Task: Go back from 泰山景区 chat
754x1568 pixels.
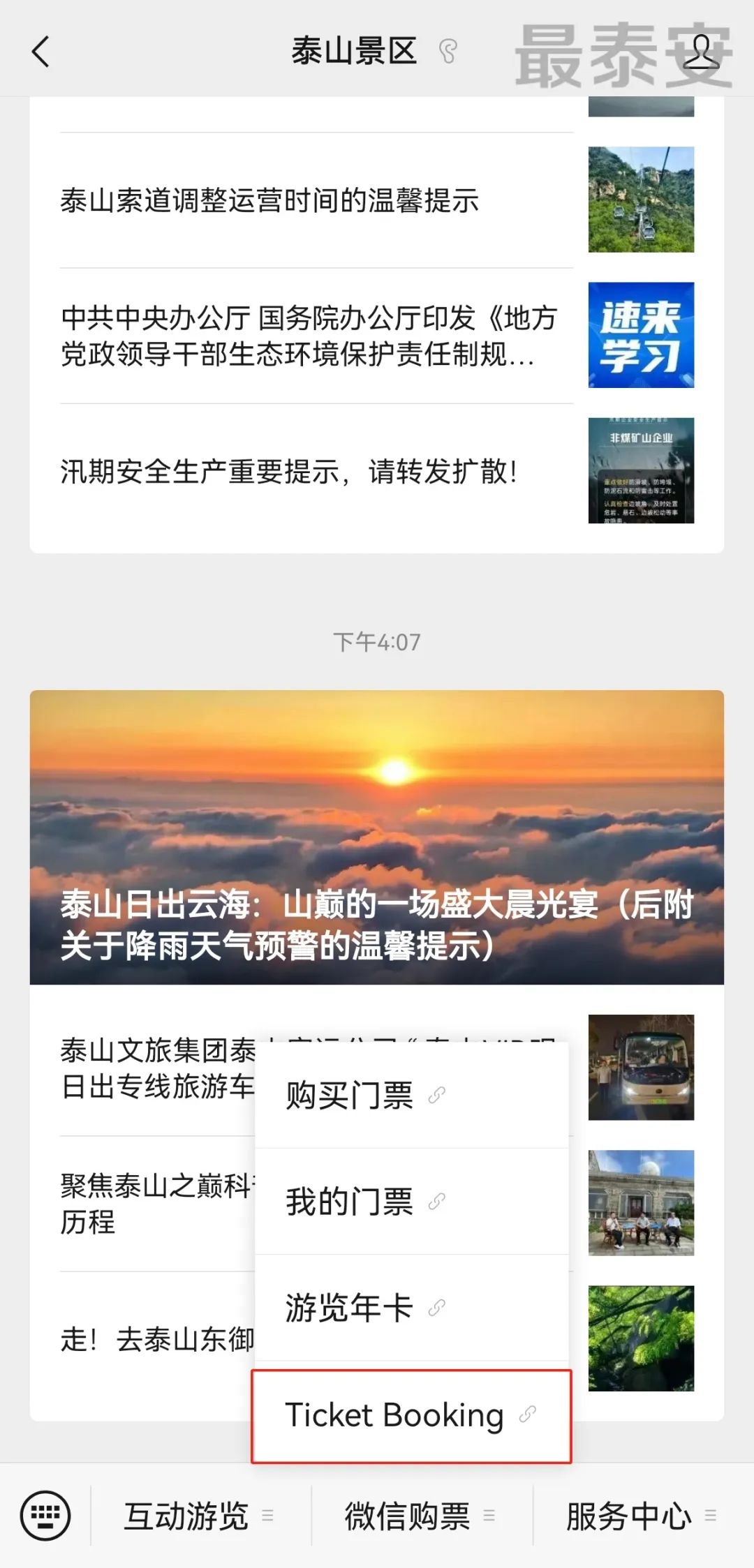Action: [41, 52]
